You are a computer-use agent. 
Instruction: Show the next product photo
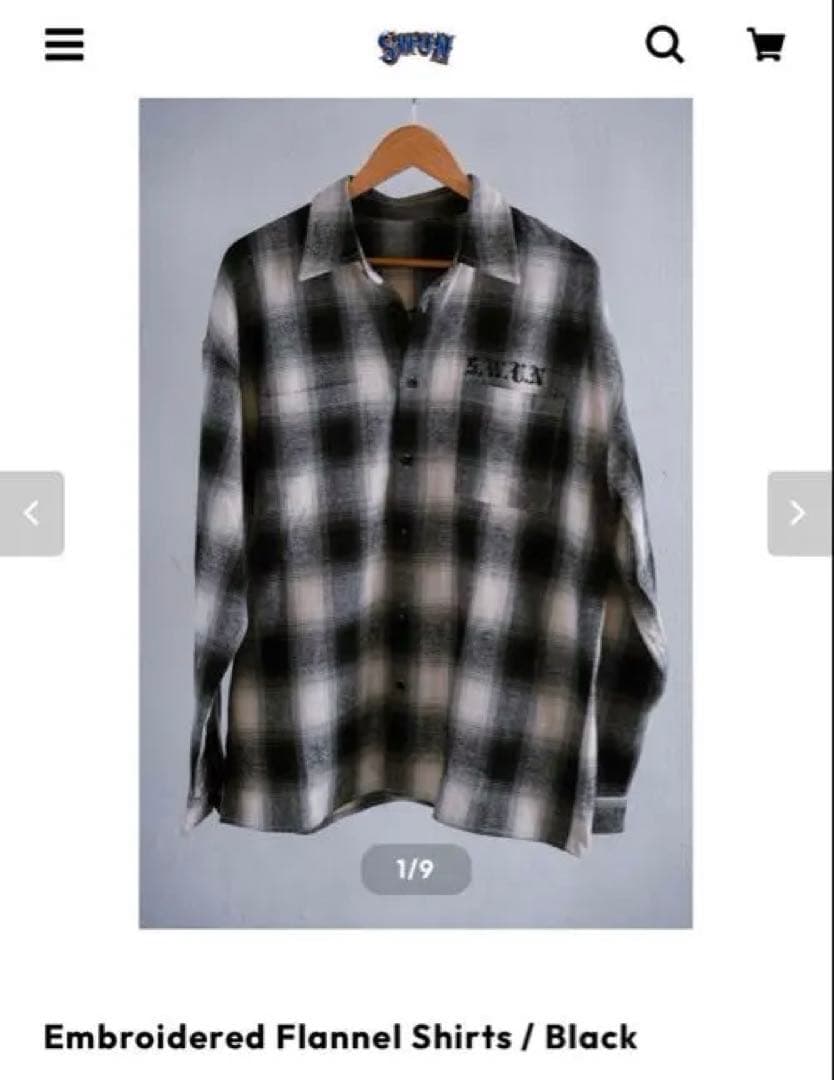pyautogui.click(x=798, y=513)
